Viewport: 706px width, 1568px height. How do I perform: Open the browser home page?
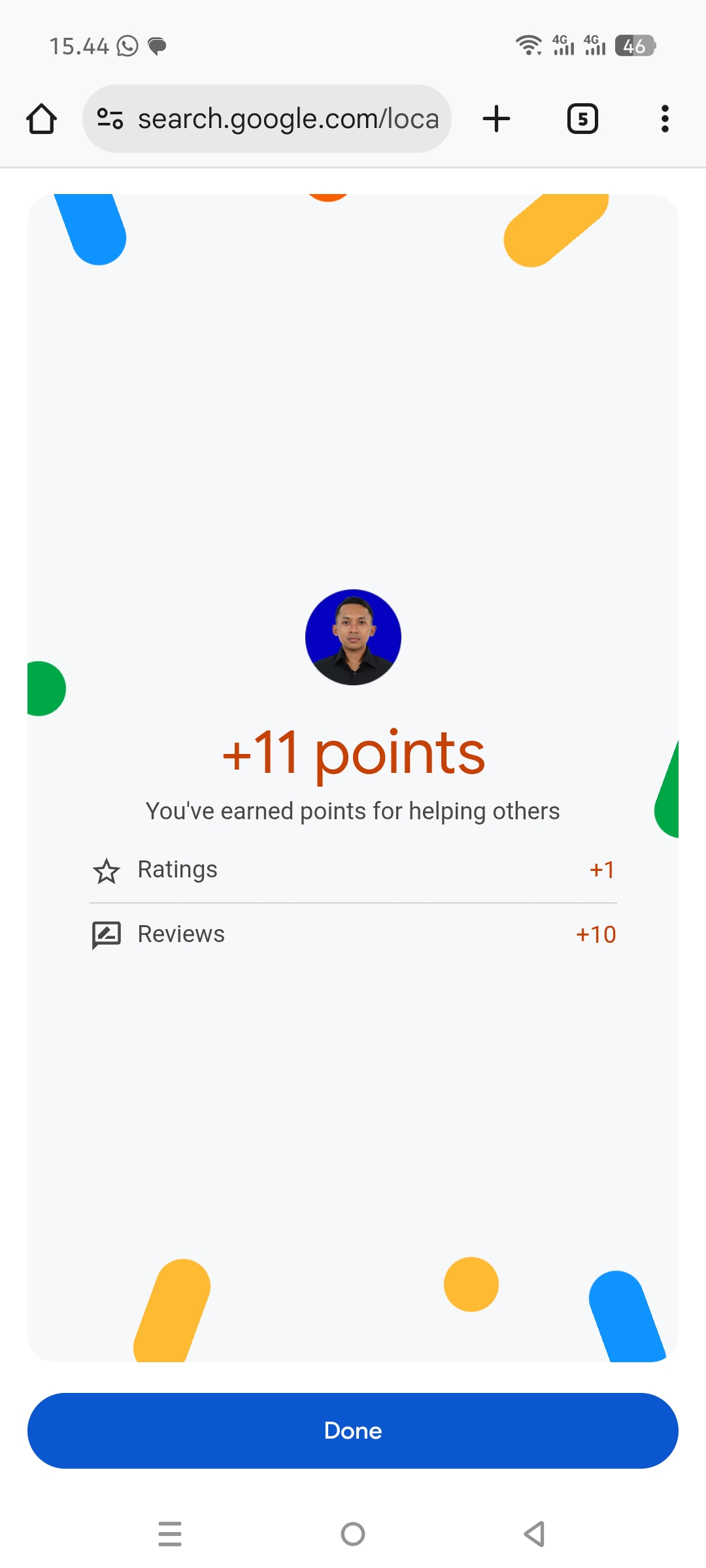tap(42, 119)
